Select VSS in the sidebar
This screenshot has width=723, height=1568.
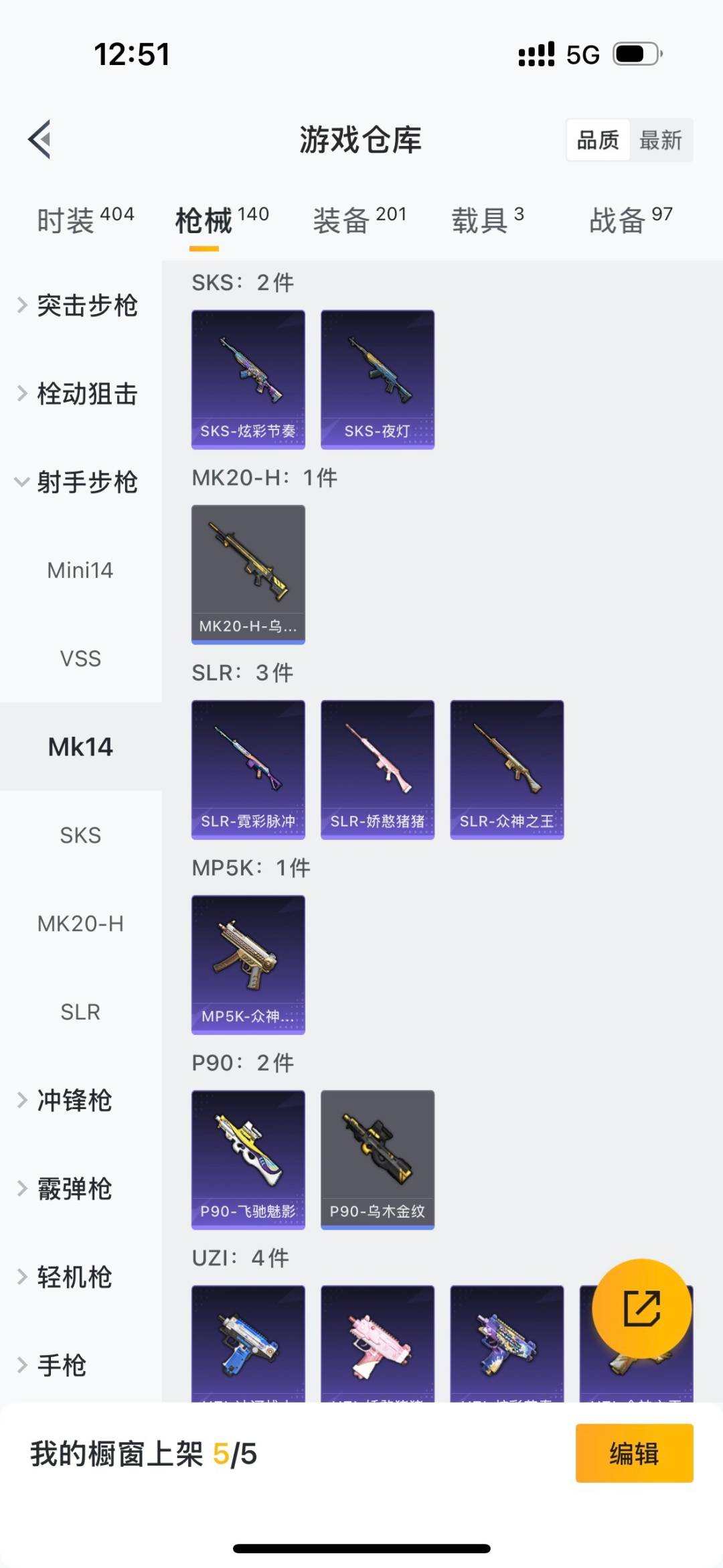coord(80,658)
